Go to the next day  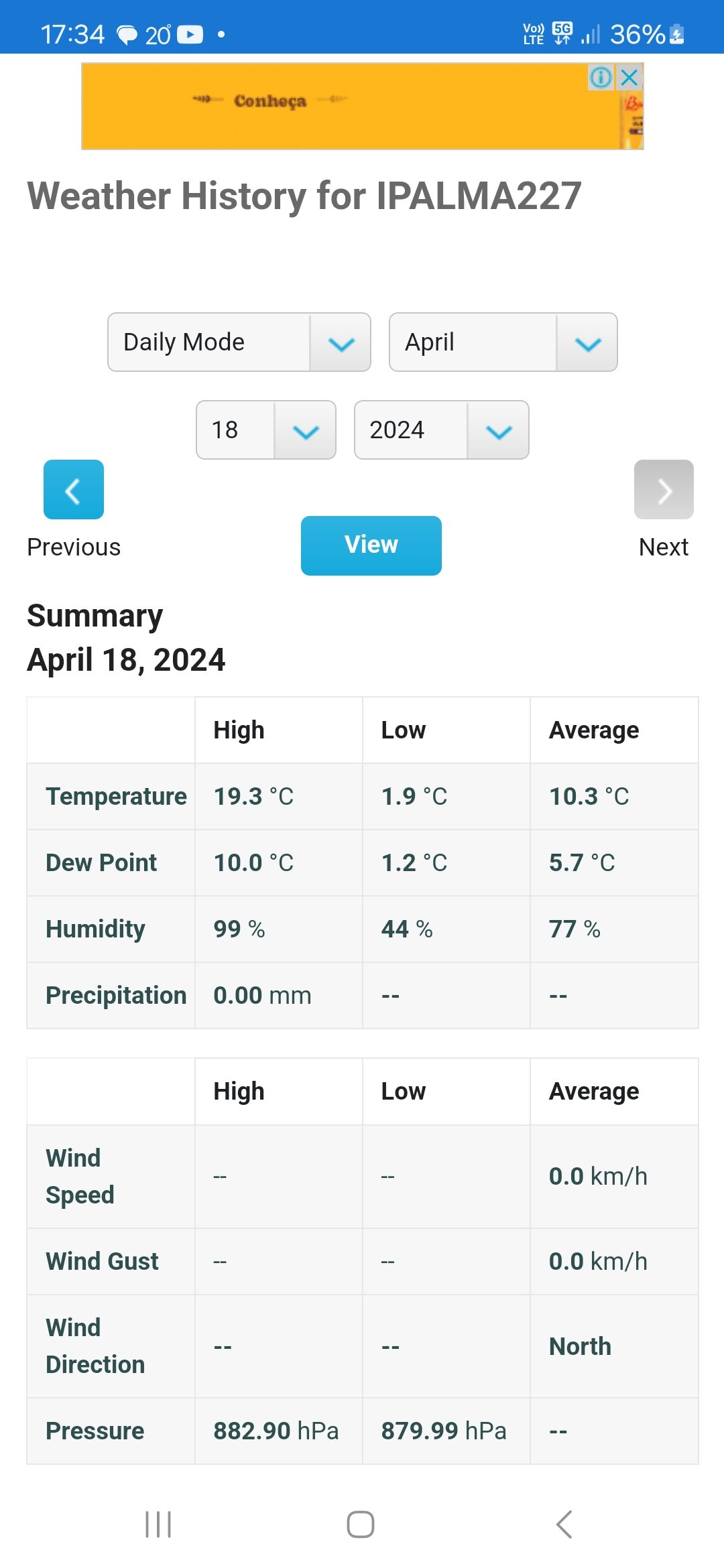[664, 489]
